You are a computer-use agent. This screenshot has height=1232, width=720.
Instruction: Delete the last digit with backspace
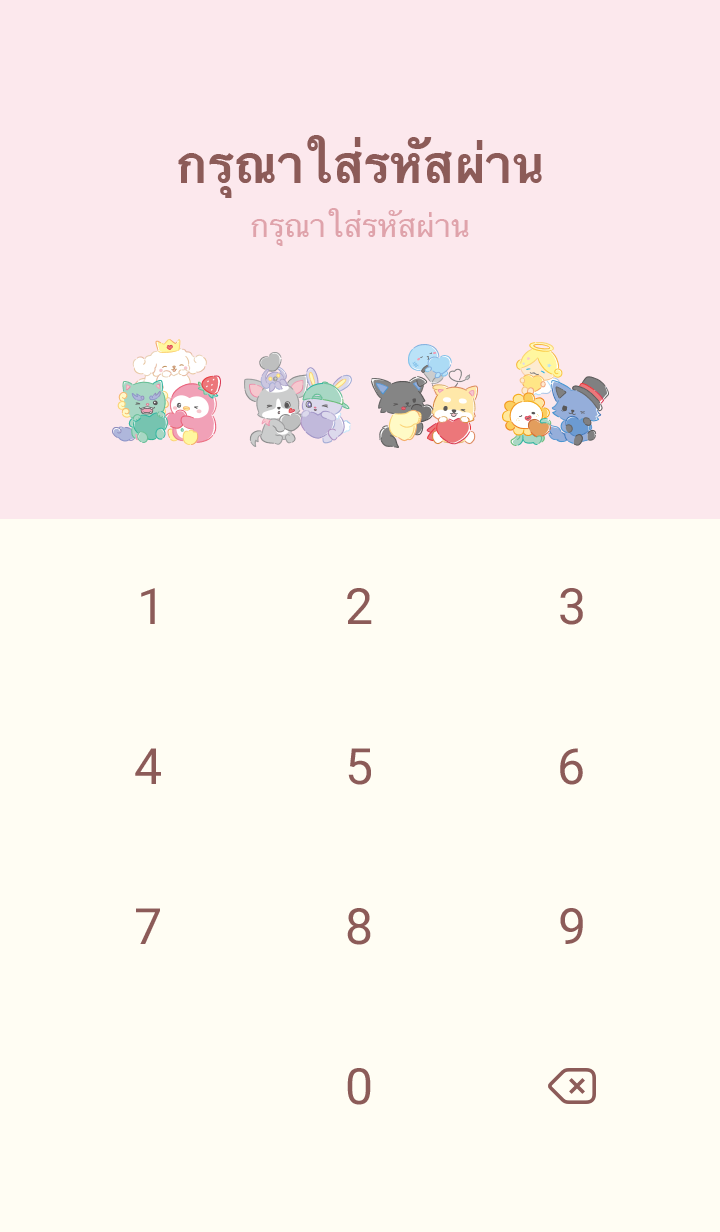point(572,1086)
